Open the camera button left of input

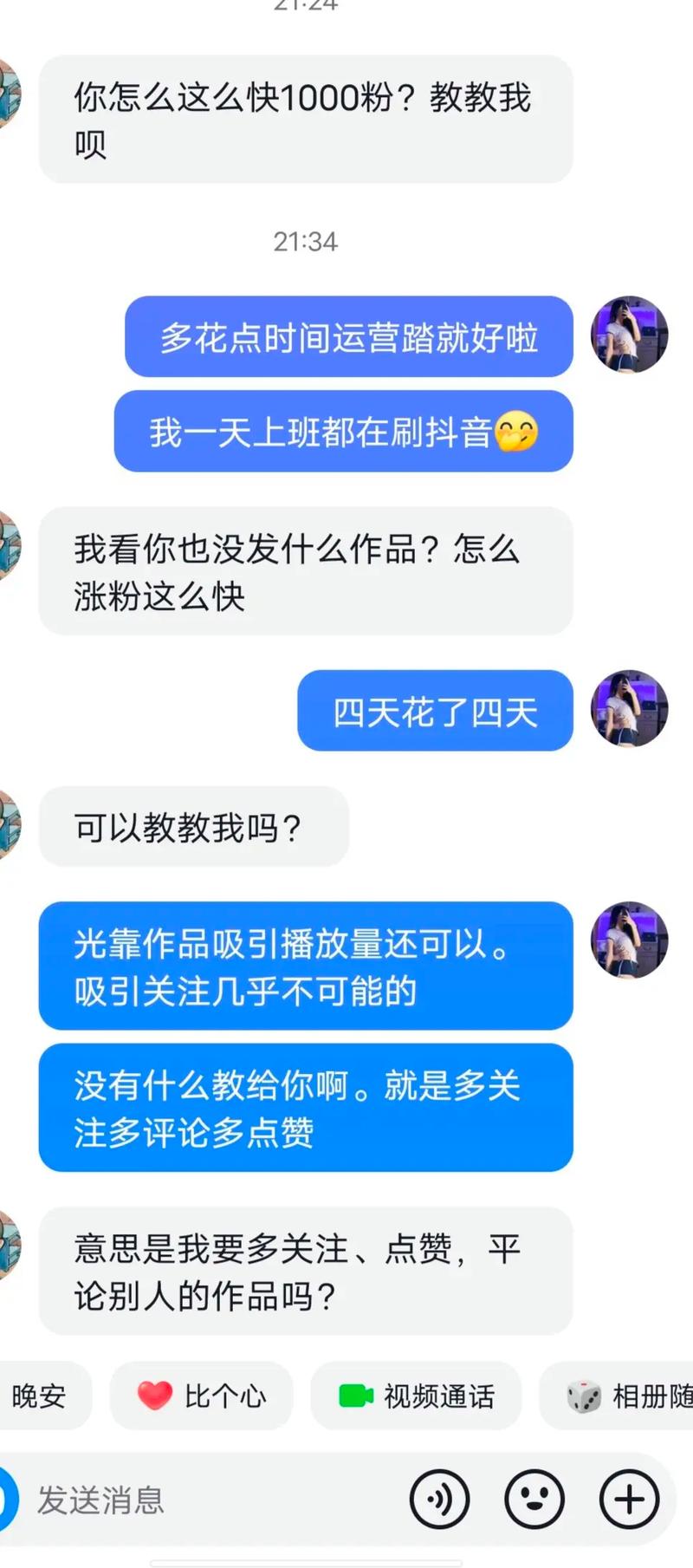7,1500
